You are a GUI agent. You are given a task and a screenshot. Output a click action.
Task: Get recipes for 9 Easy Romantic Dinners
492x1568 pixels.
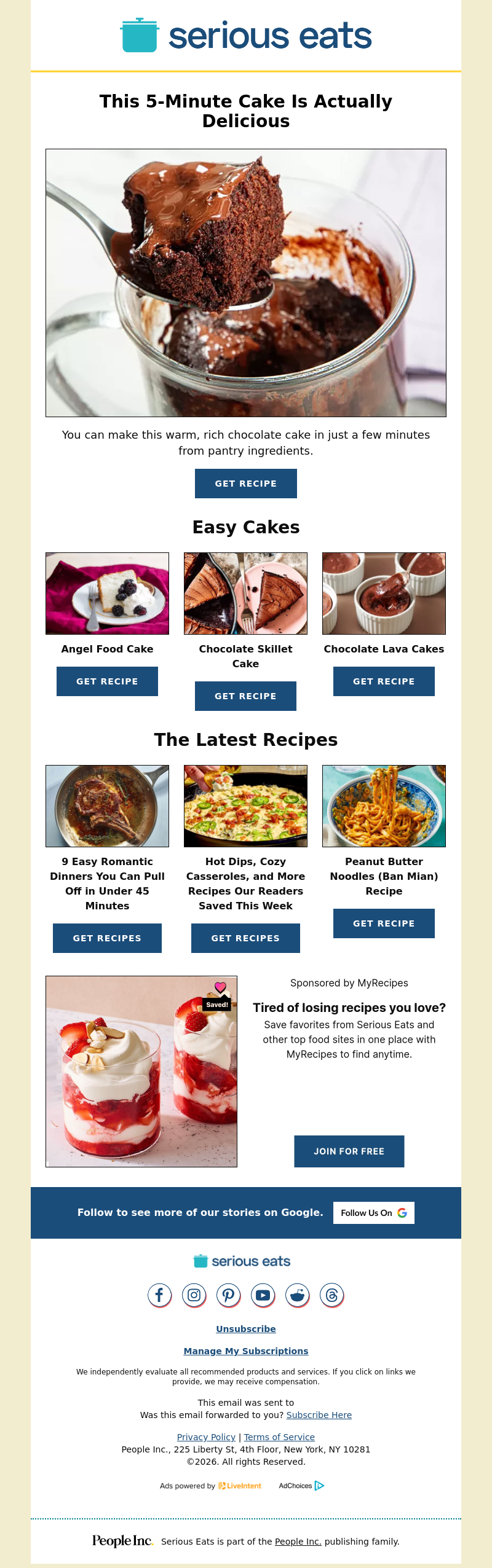[107, 938]
